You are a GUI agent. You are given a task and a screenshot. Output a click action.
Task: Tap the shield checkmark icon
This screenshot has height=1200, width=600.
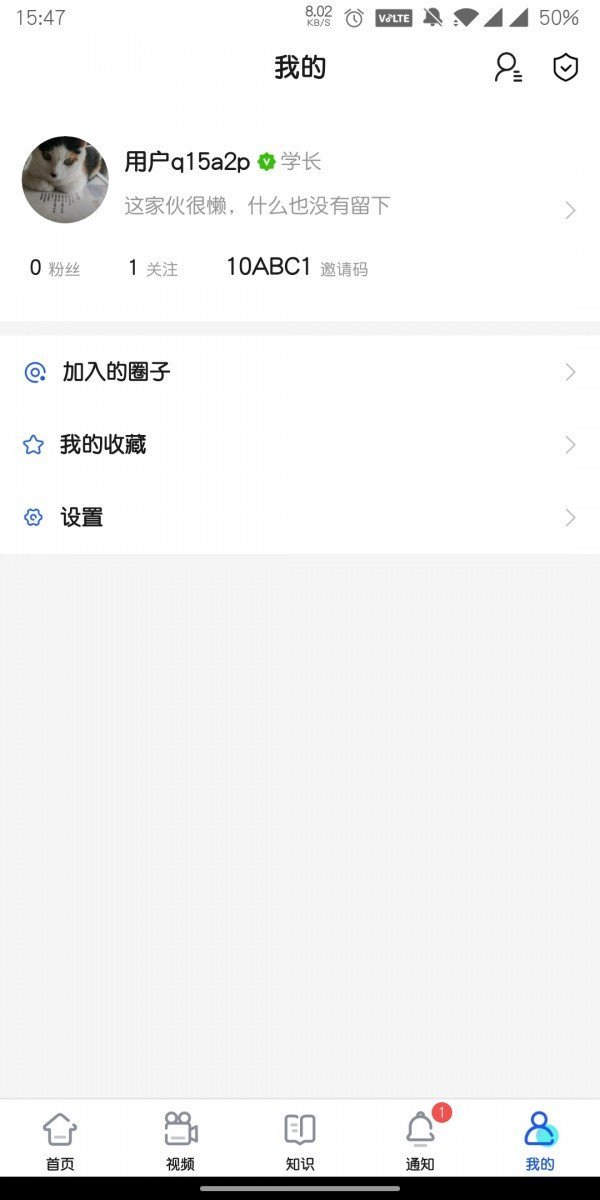tap(566, 68)
